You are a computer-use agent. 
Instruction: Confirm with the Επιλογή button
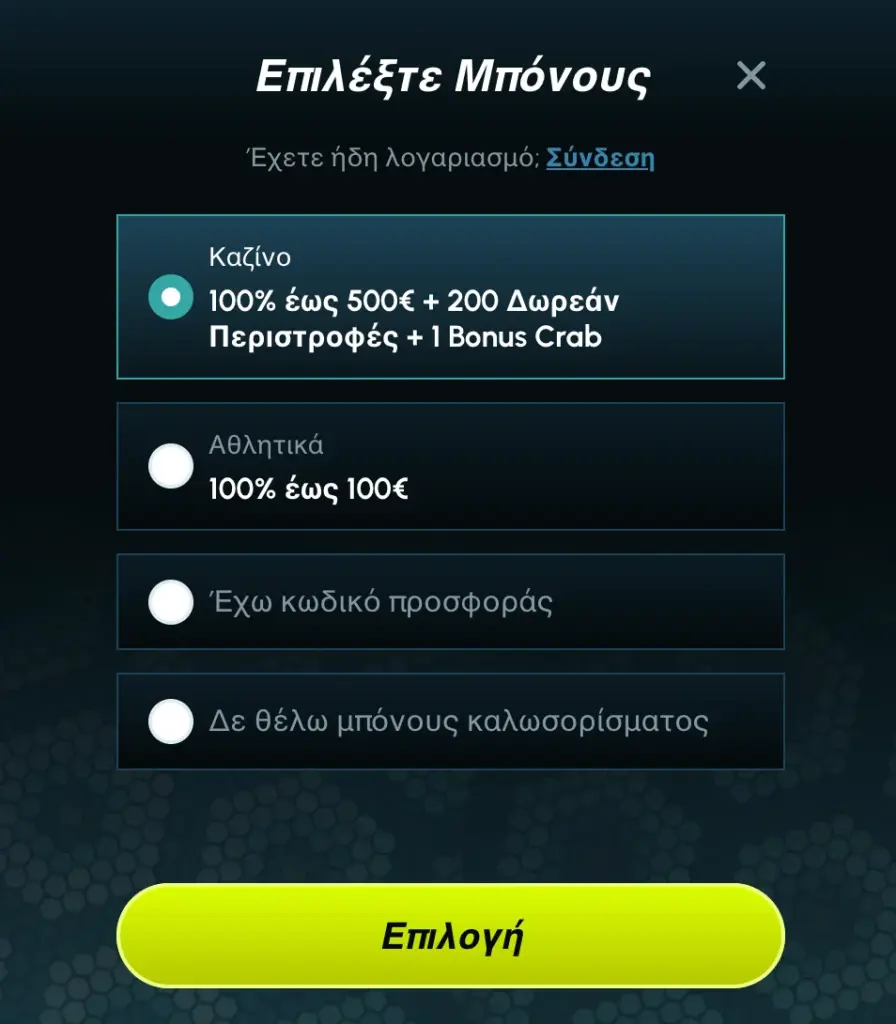(451, 936)
